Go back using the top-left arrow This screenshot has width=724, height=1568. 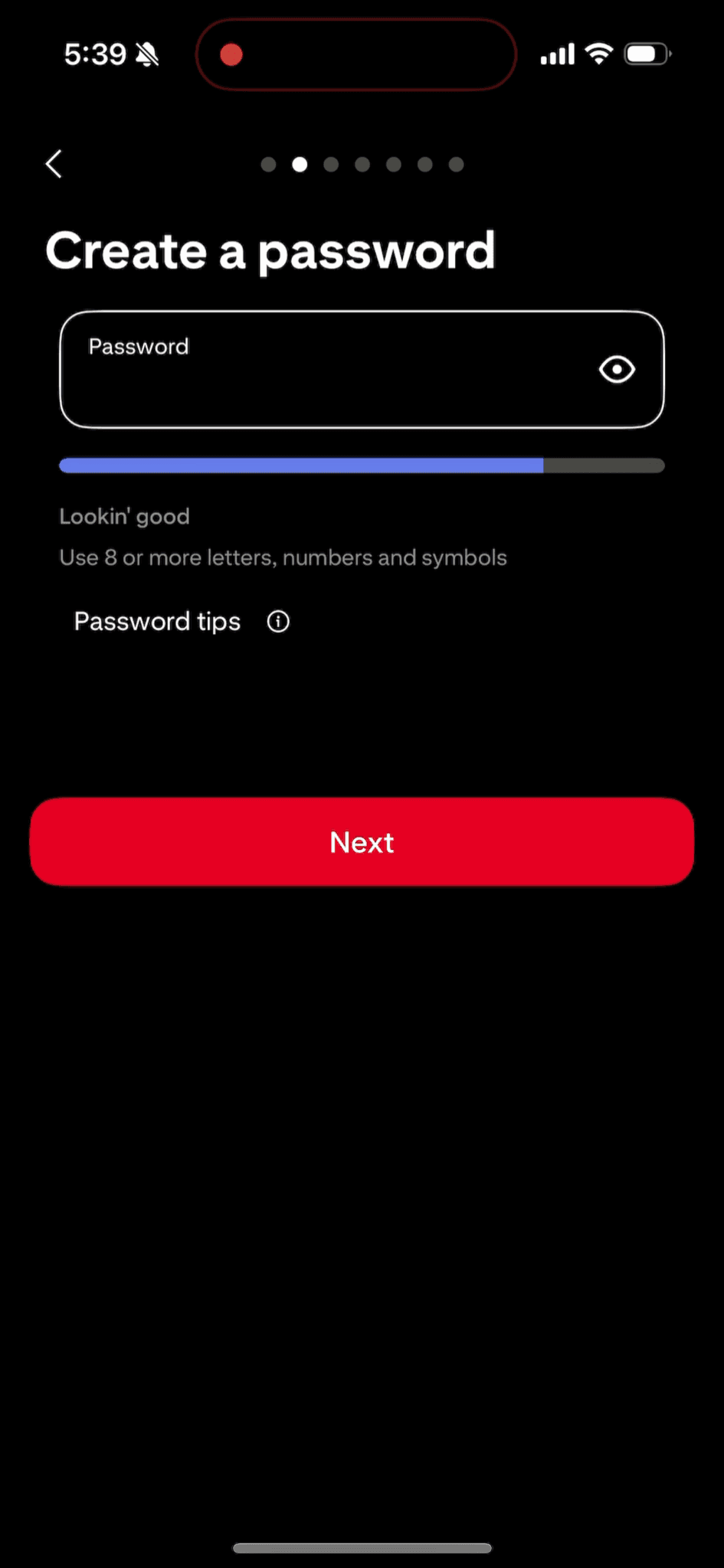[54, 163]
